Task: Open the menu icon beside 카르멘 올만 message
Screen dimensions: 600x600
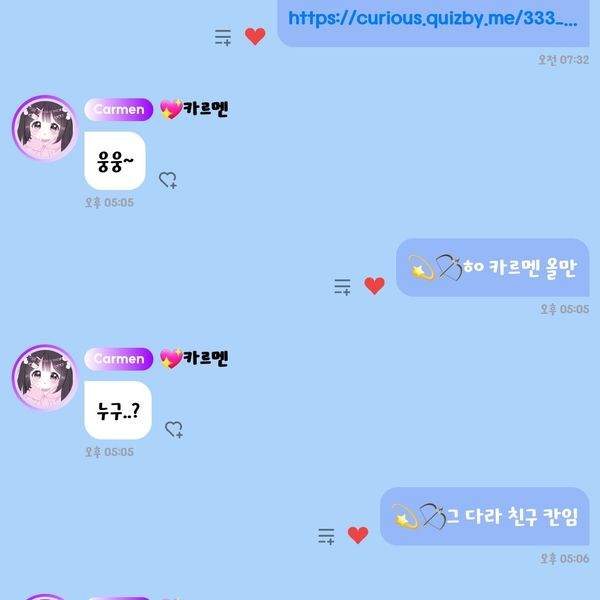Action: tap(342, 286)
